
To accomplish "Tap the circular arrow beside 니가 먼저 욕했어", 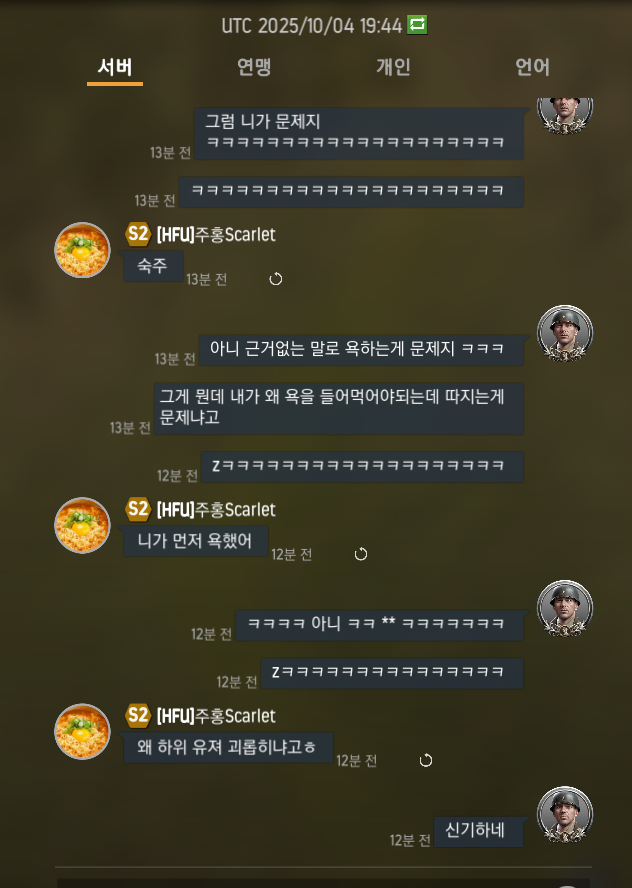I will [x=361, y=554].
